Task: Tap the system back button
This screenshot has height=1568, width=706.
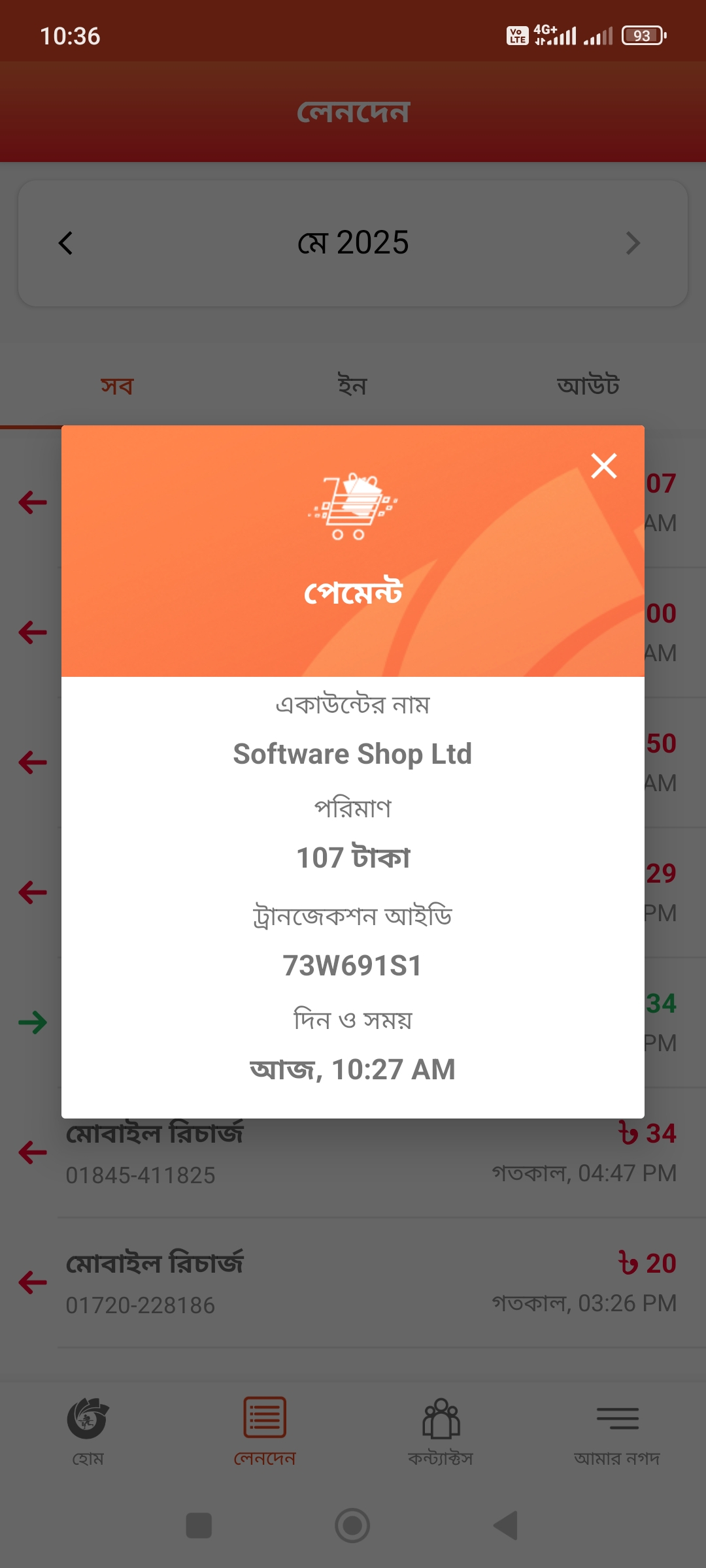Action: 505,1526
